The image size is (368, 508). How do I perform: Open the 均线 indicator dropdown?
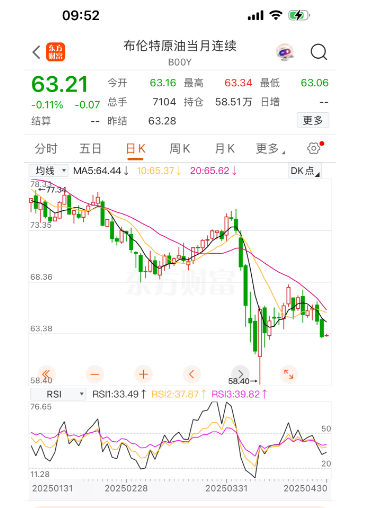pos(48,171)
